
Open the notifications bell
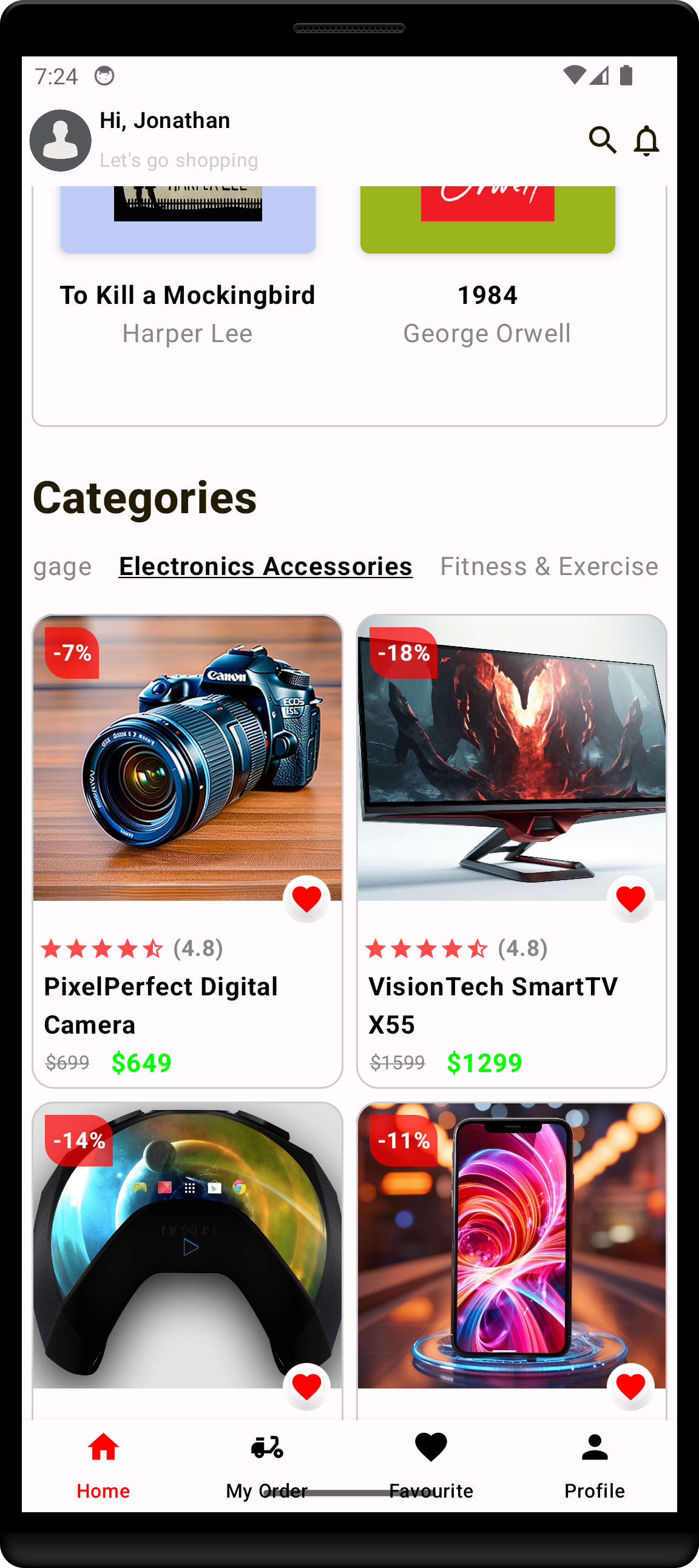pyautogui.click(x=646, y=141)
